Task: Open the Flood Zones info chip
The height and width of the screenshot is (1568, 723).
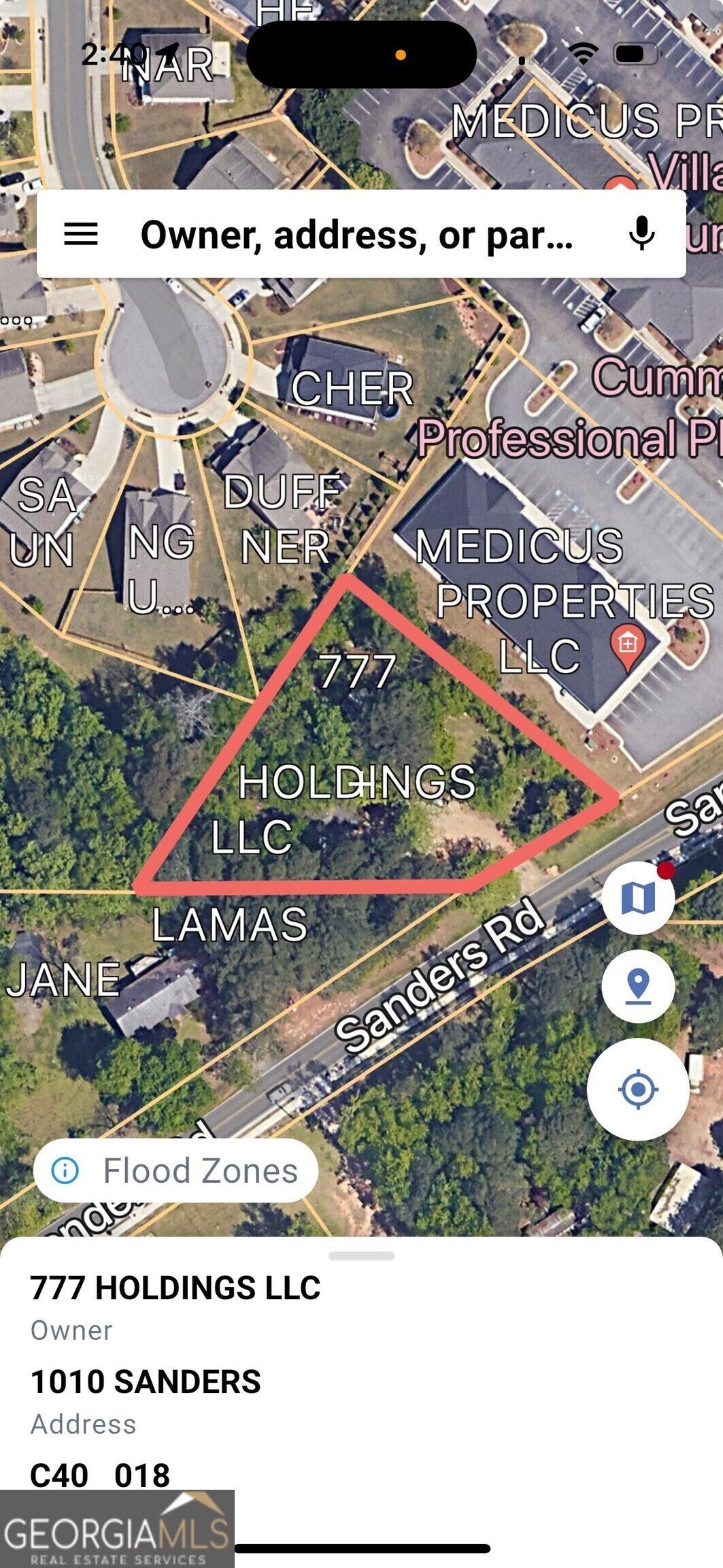Action: pos(175,1171)
